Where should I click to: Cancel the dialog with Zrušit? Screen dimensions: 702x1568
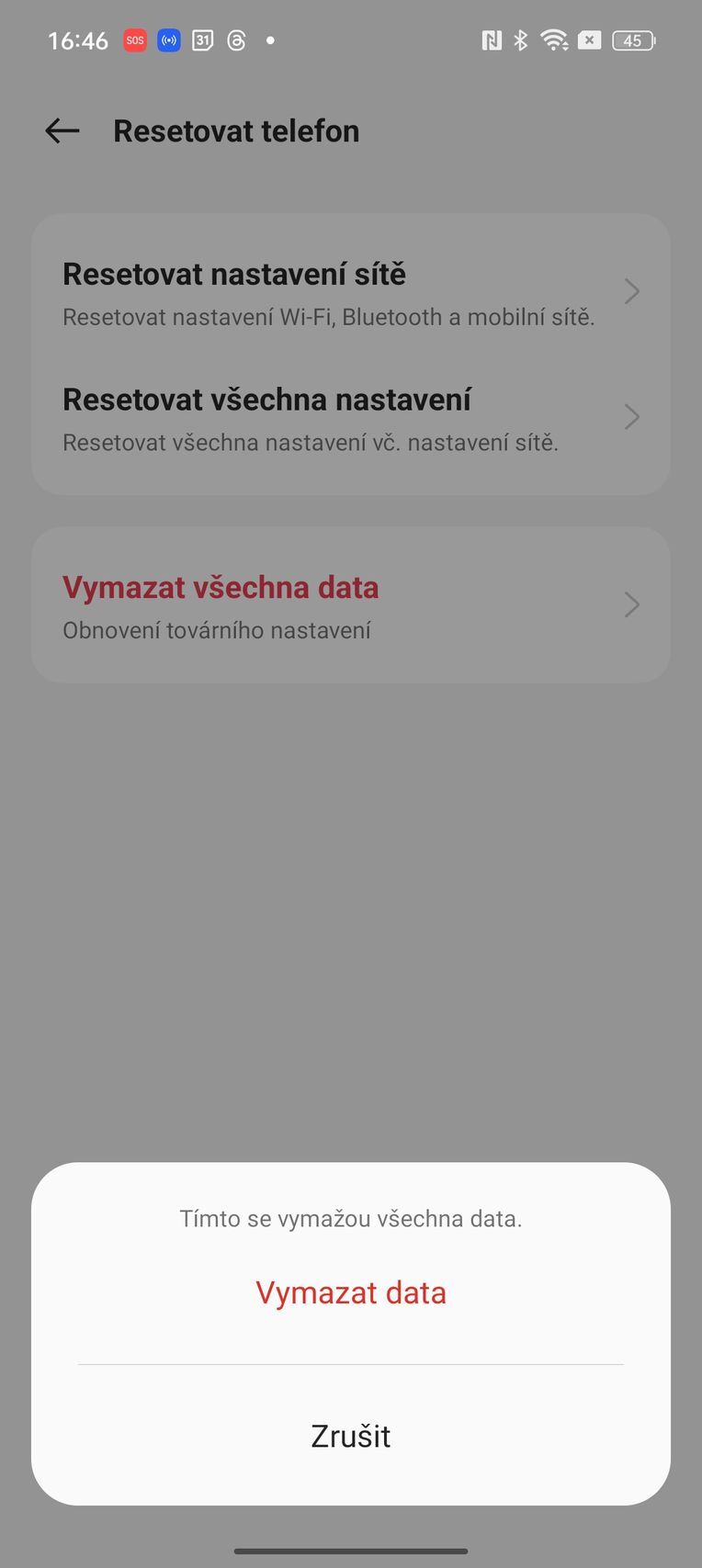(x=351, y=1436)
